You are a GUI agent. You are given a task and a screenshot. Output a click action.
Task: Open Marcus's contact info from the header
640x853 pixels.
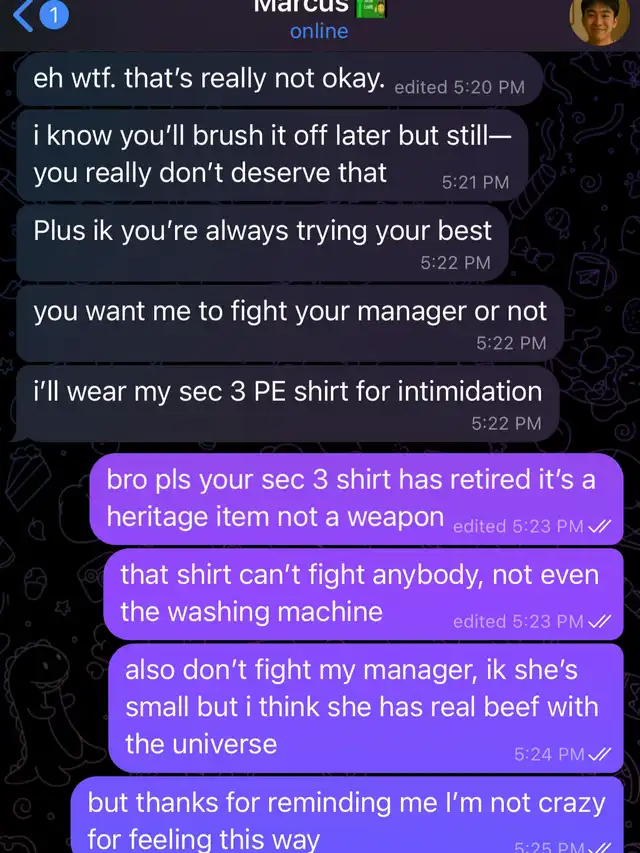point(319,18)
